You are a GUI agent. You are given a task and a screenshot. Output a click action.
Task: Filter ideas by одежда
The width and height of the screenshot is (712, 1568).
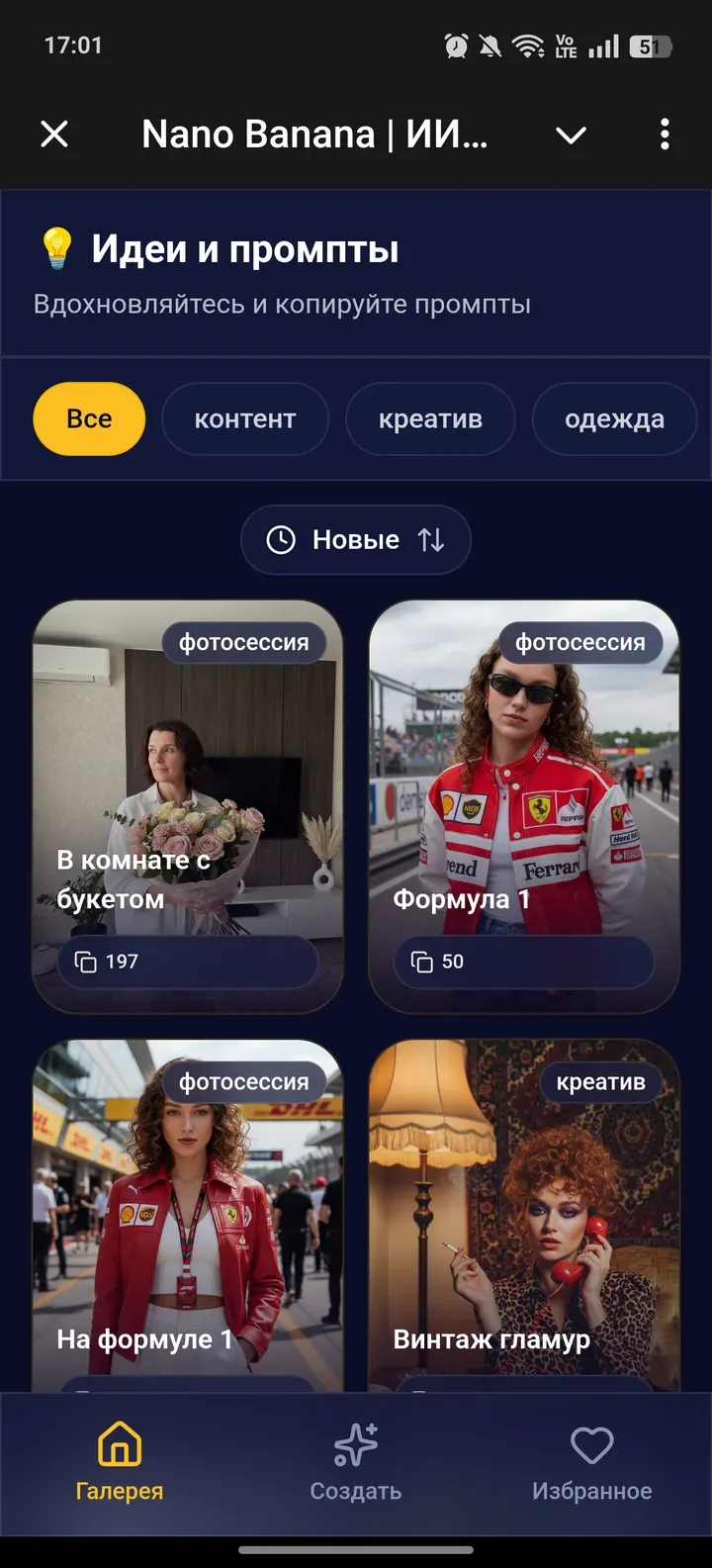point(614,418)
